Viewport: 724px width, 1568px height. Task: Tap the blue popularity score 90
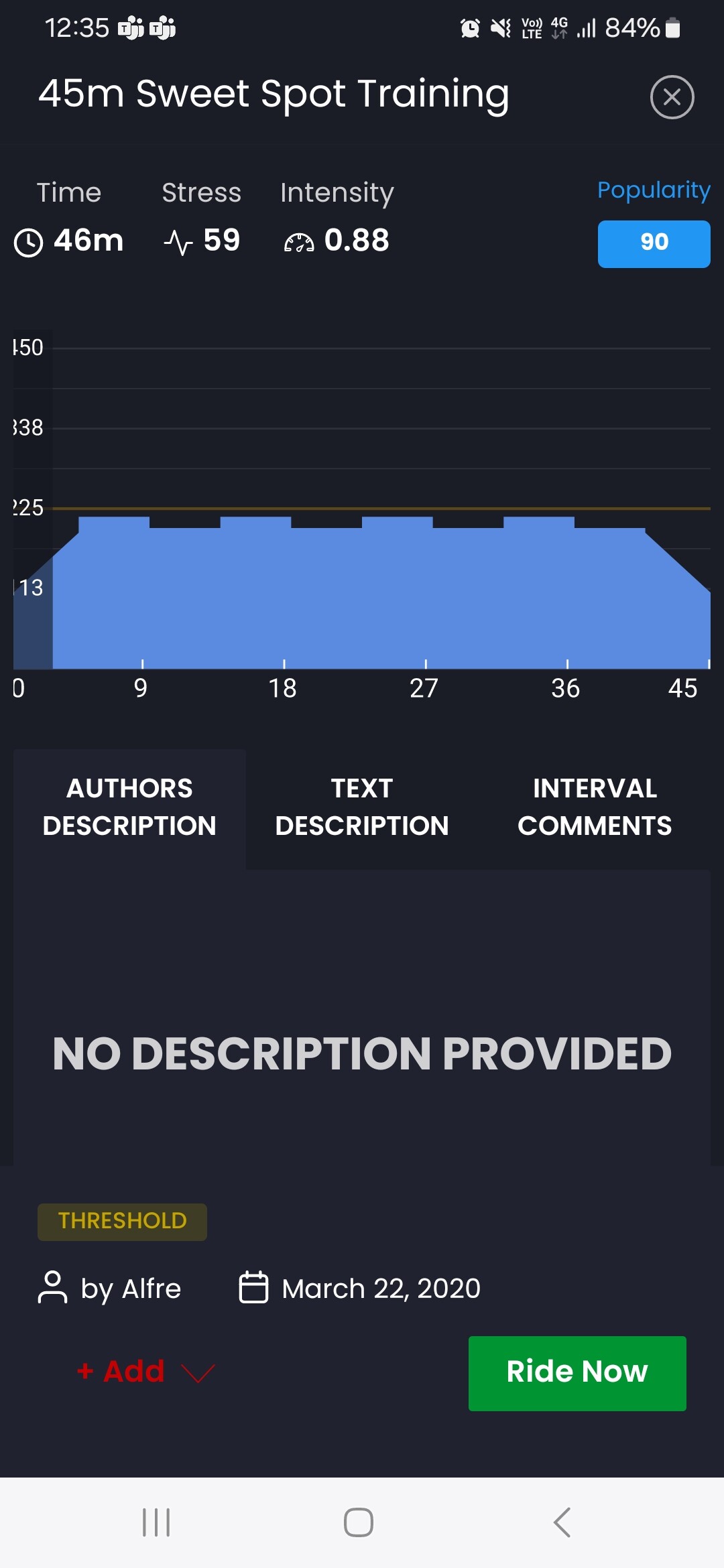tap(654, 244)
